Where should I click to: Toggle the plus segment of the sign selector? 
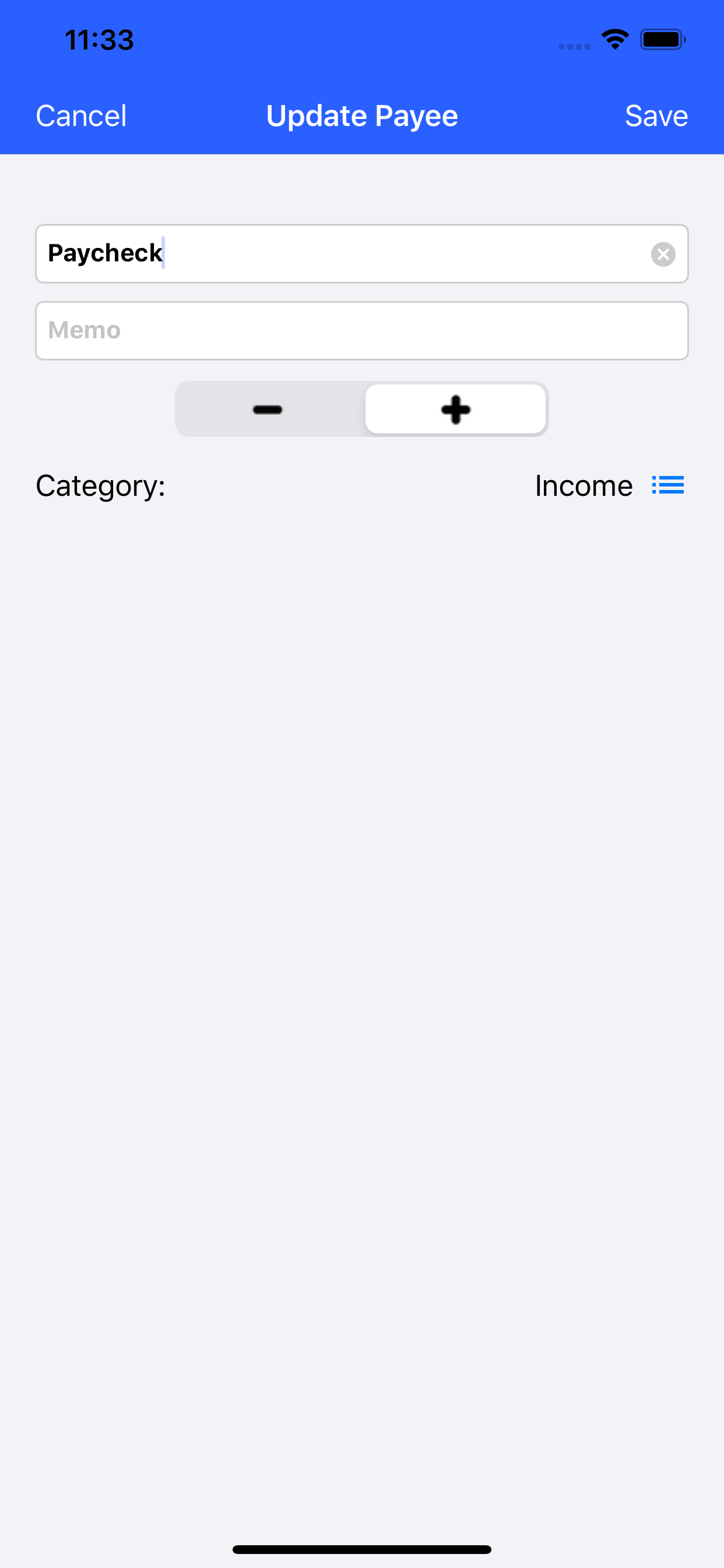pos(455,409)
